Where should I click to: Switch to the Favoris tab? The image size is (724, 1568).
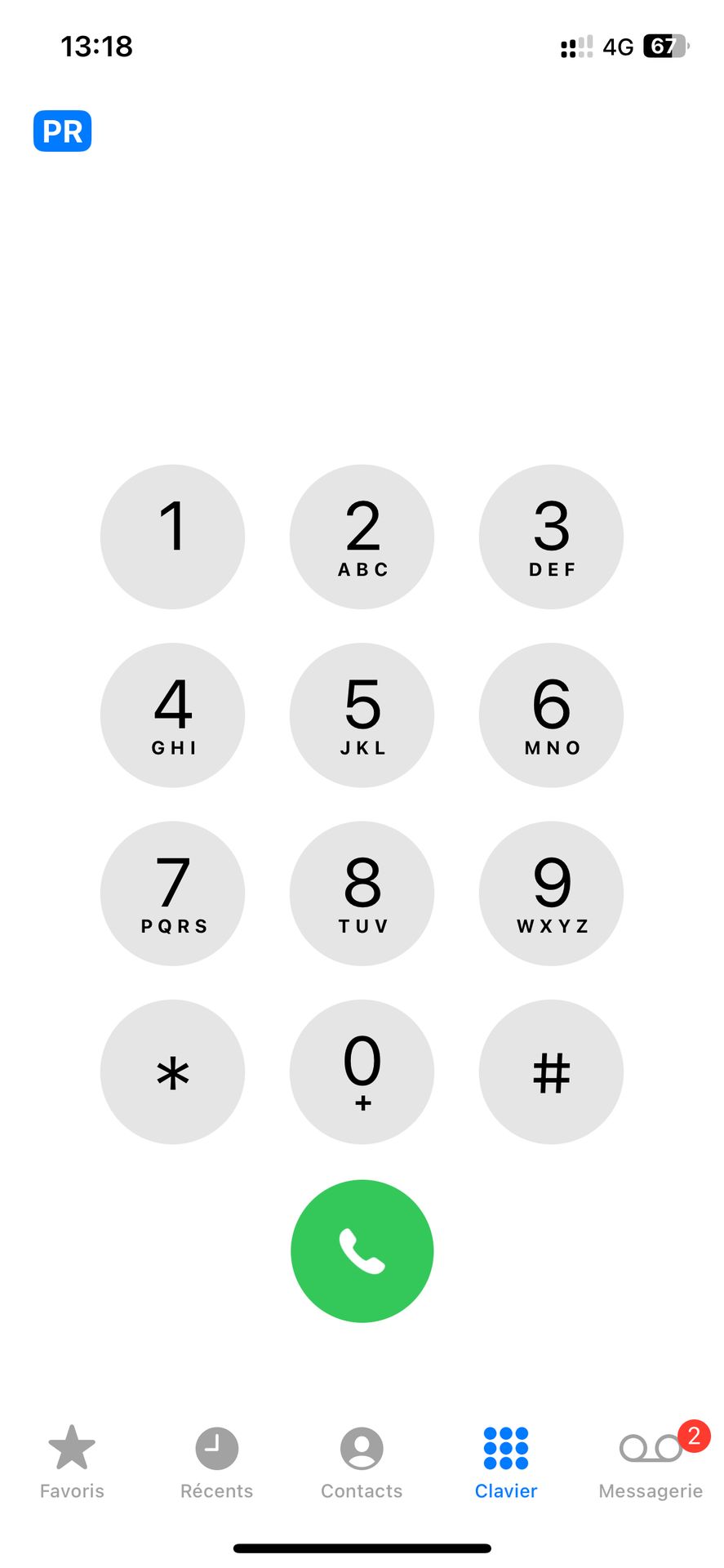(72, 1462)
